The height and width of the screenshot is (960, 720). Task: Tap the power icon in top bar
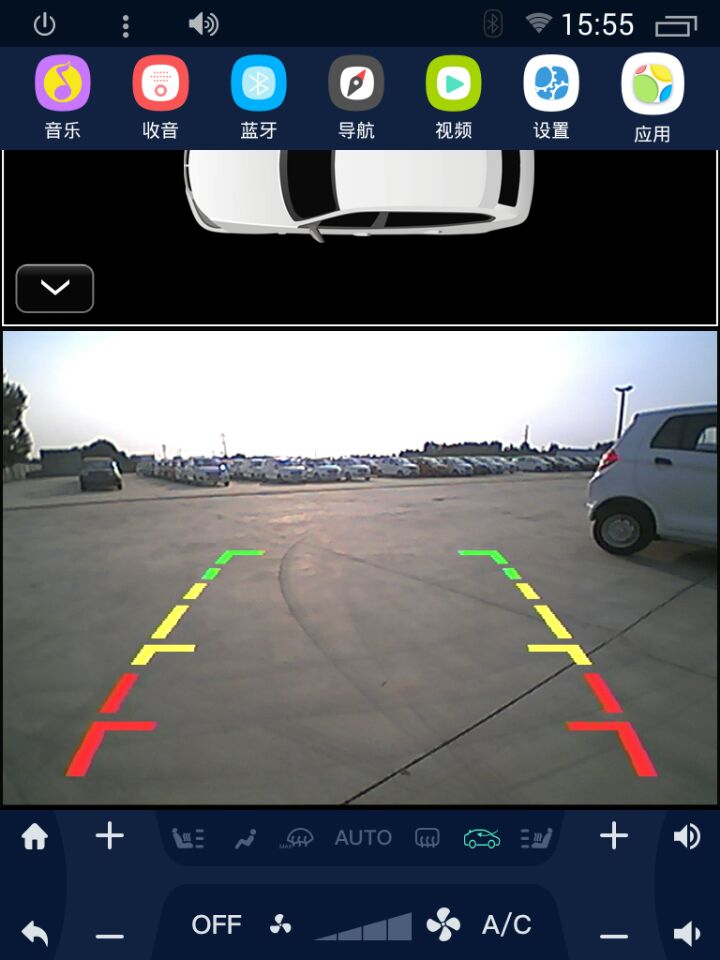point(44,25)
